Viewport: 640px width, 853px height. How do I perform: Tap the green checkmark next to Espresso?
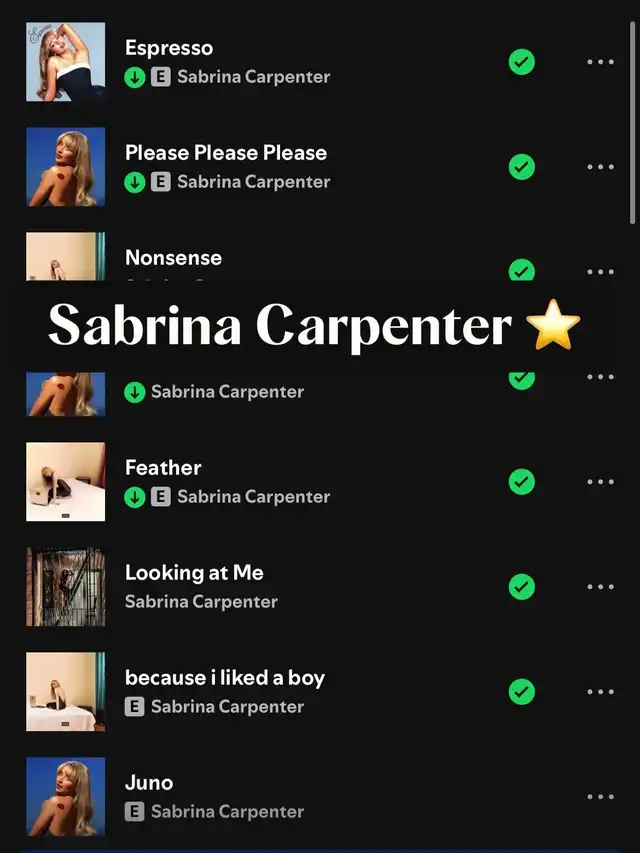pyautogui.click(x=522, y=62)
